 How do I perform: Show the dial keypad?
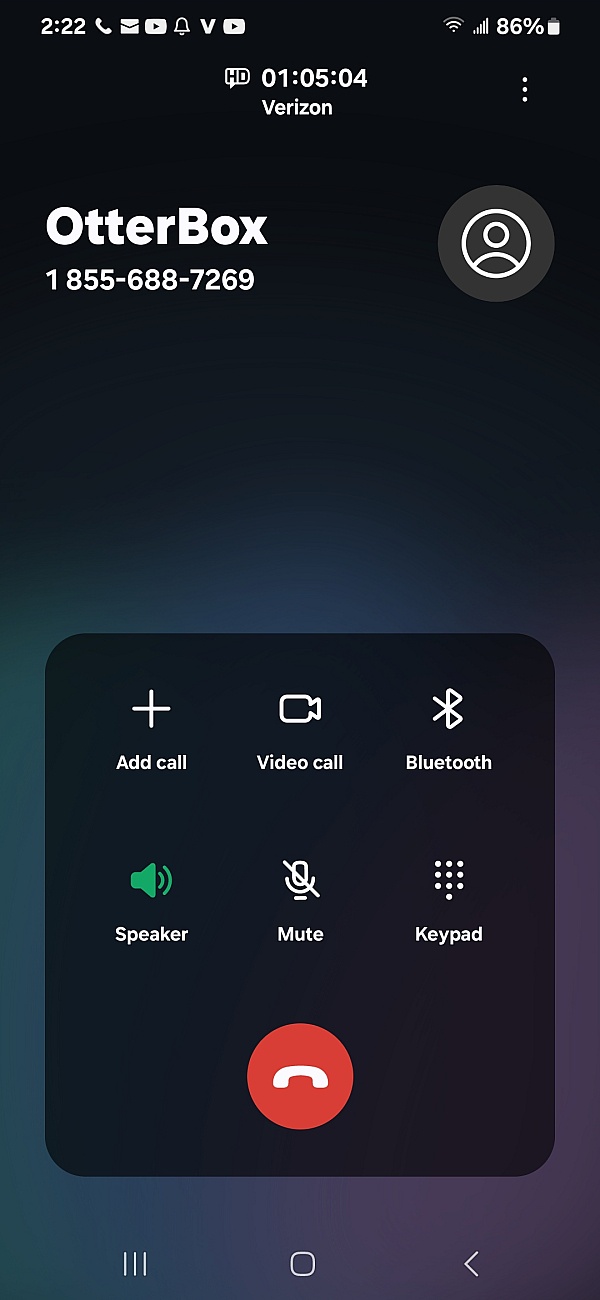448,903
